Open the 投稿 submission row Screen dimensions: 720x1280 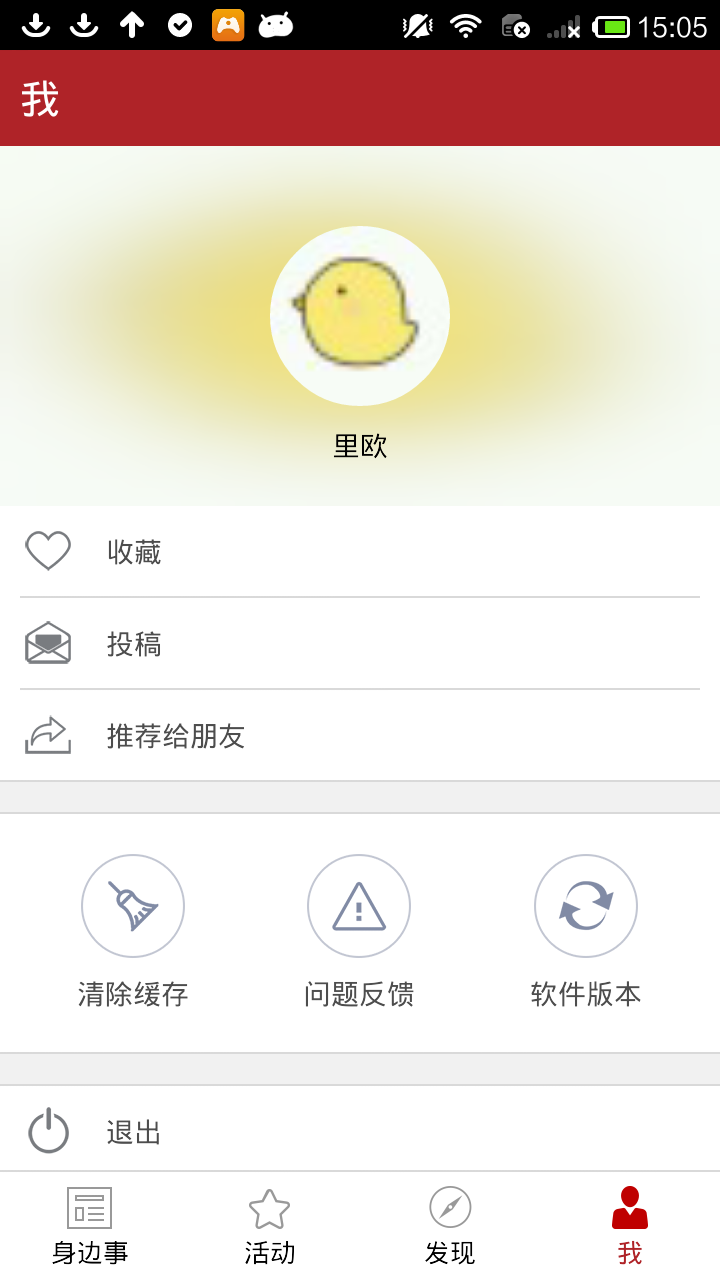[360, 644]
